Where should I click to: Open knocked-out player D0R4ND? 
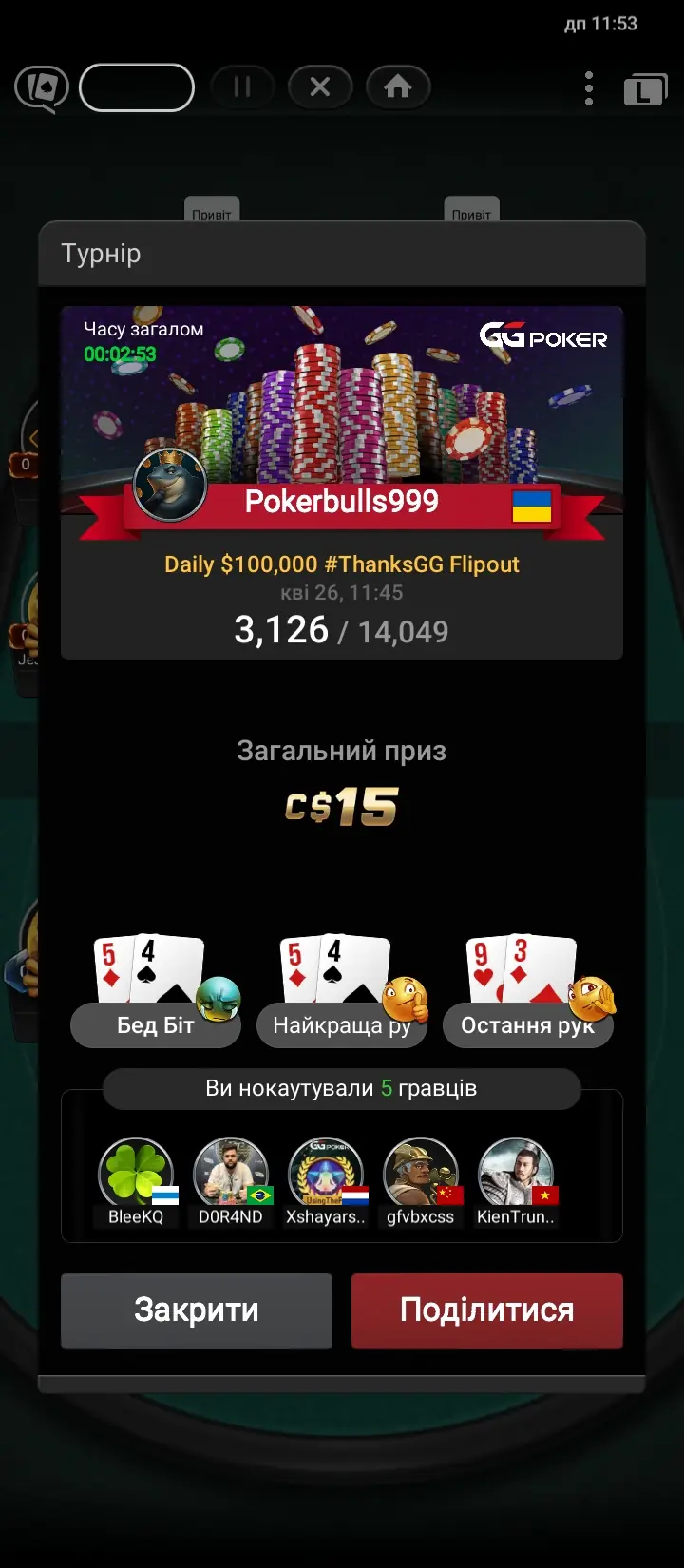(x=231, y=1175)
